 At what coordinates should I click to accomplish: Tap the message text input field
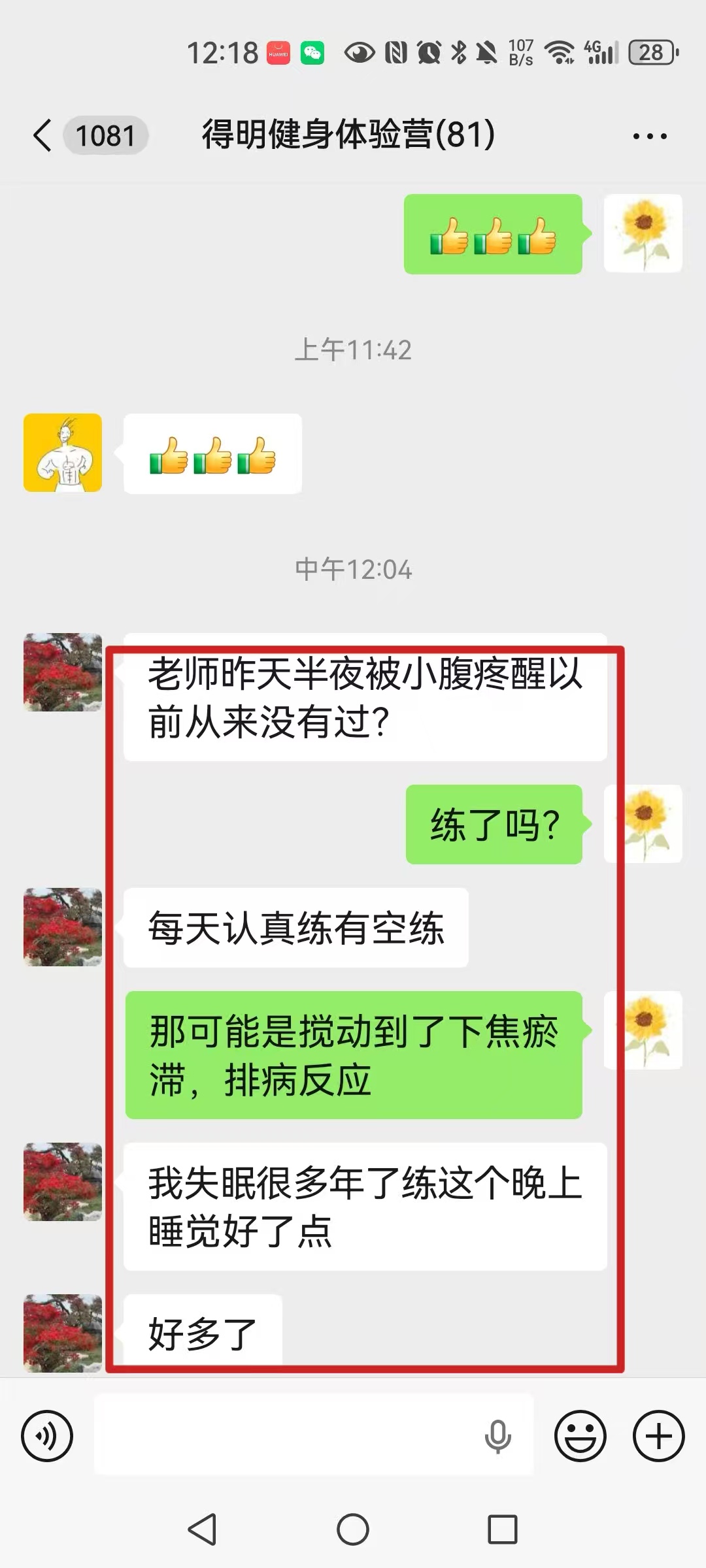[288, 1436]
